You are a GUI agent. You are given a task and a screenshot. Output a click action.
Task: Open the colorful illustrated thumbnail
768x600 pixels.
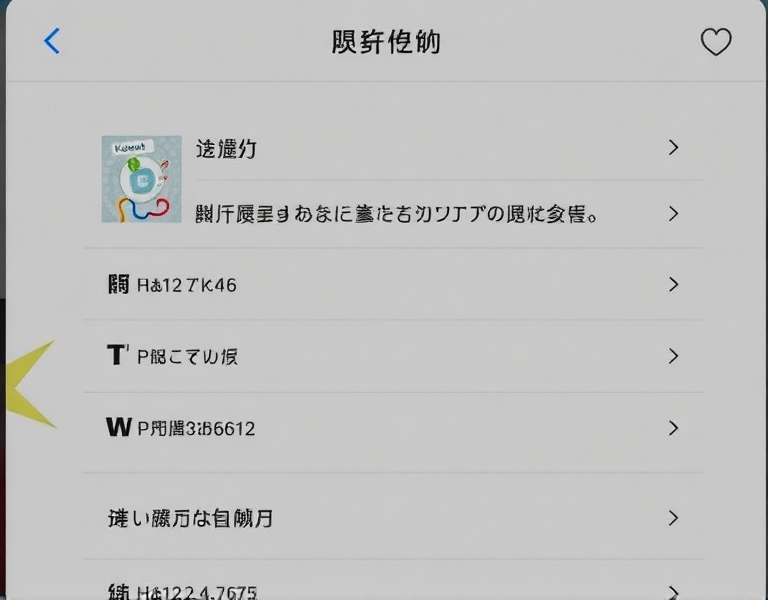141,179
